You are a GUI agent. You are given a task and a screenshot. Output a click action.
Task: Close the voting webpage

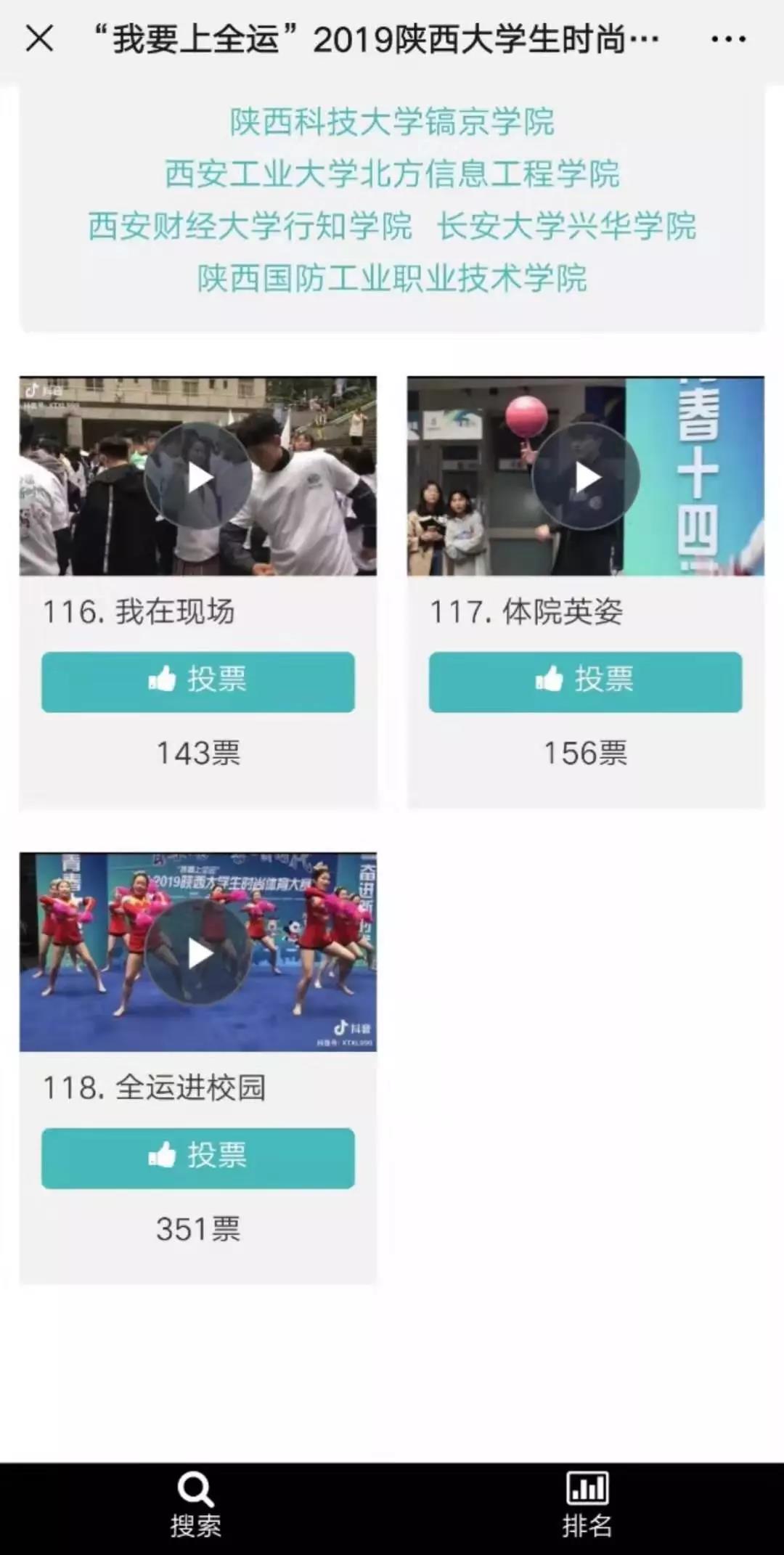[39, 38]
